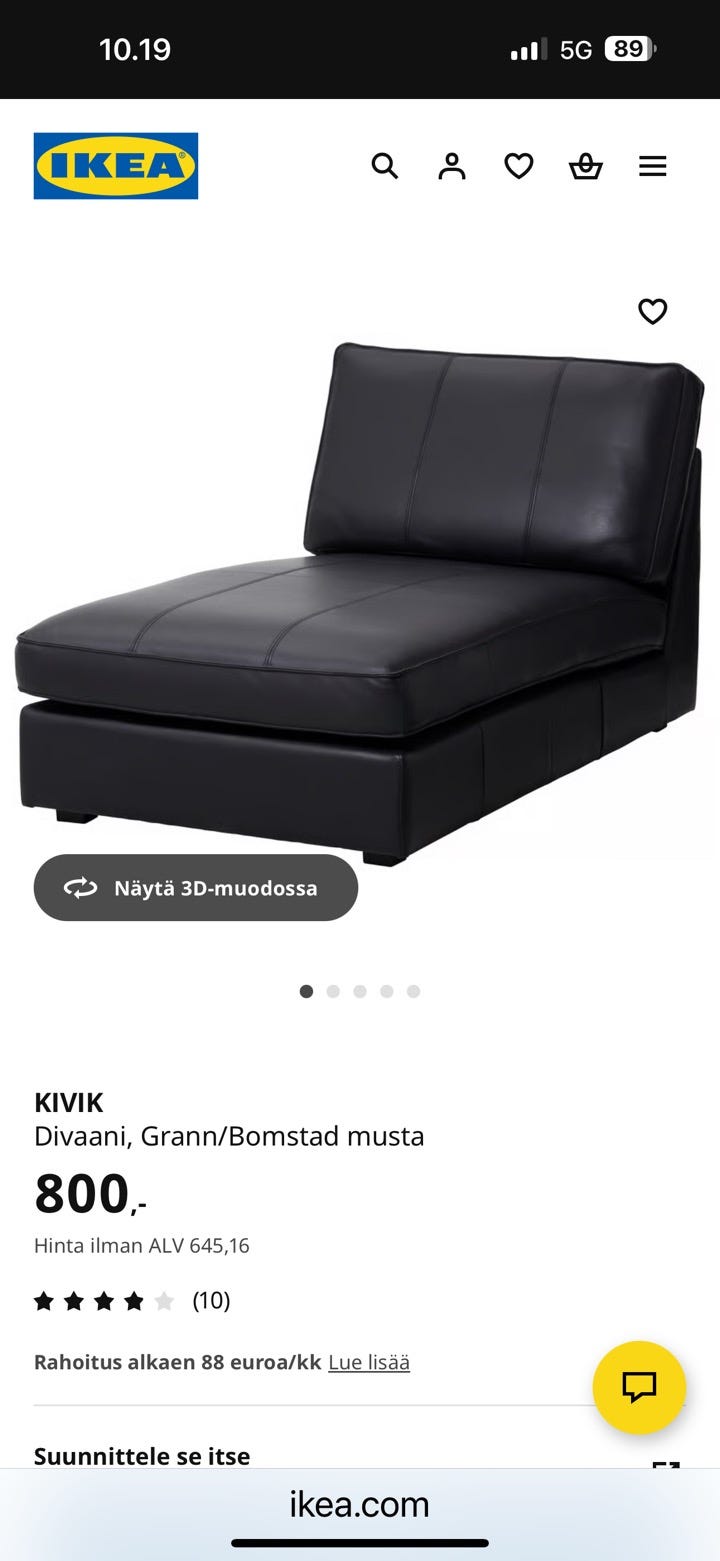
Task: Select the last image carousel dot
Action: 413,991
